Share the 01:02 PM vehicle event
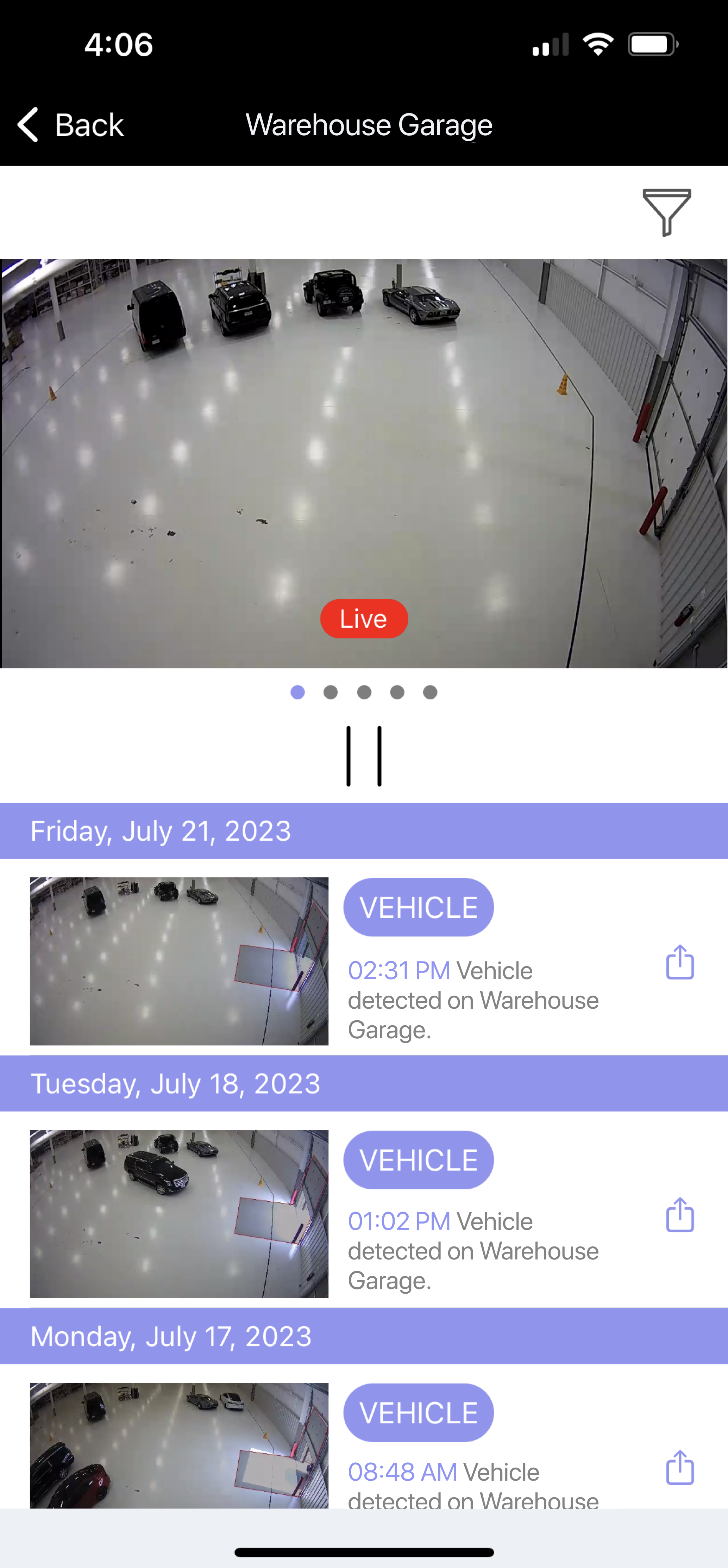 coord(679,1215)
